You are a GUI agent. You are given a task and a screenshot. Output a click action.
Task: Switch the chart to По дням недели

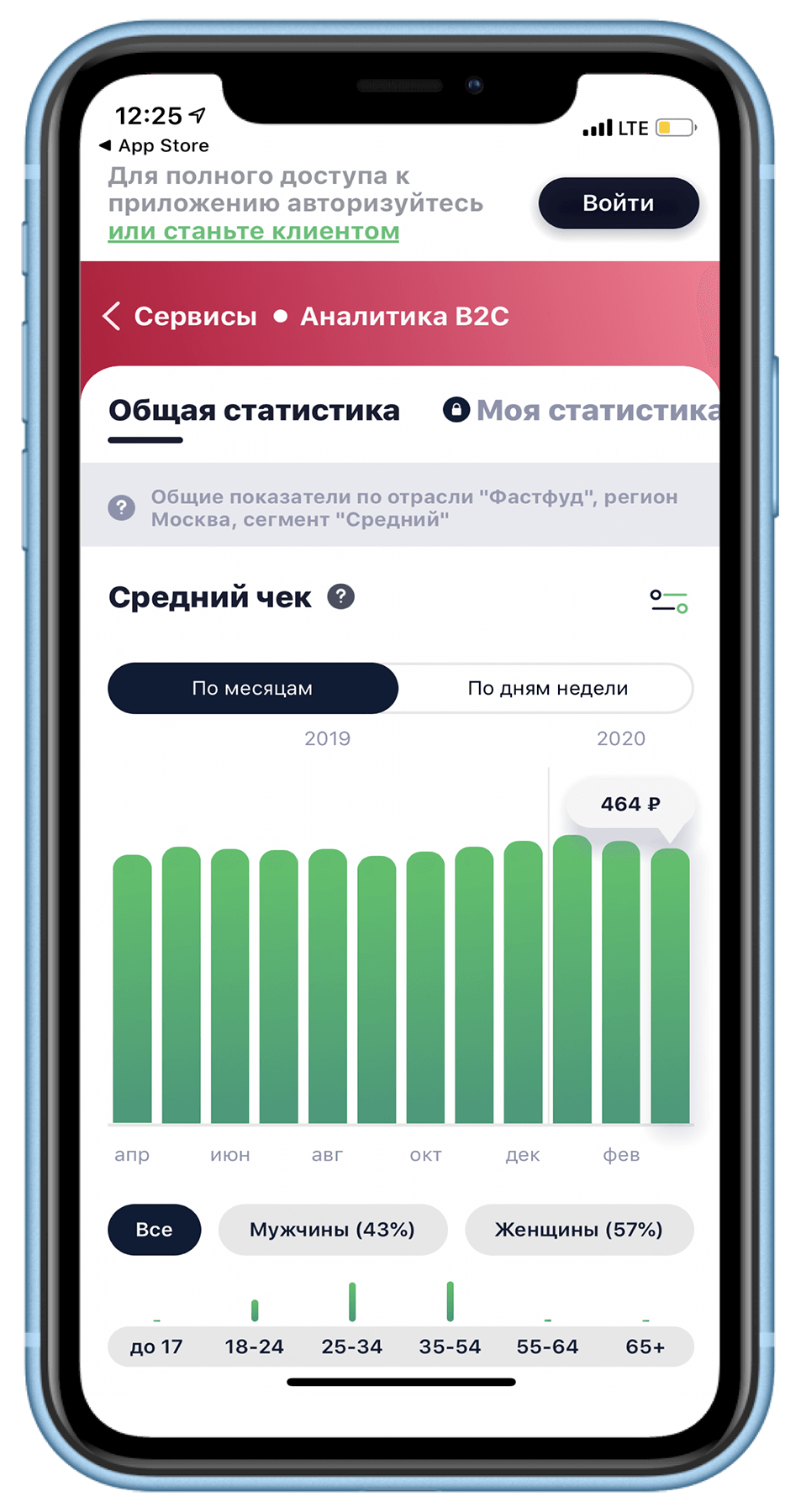[x=547, y=689]
